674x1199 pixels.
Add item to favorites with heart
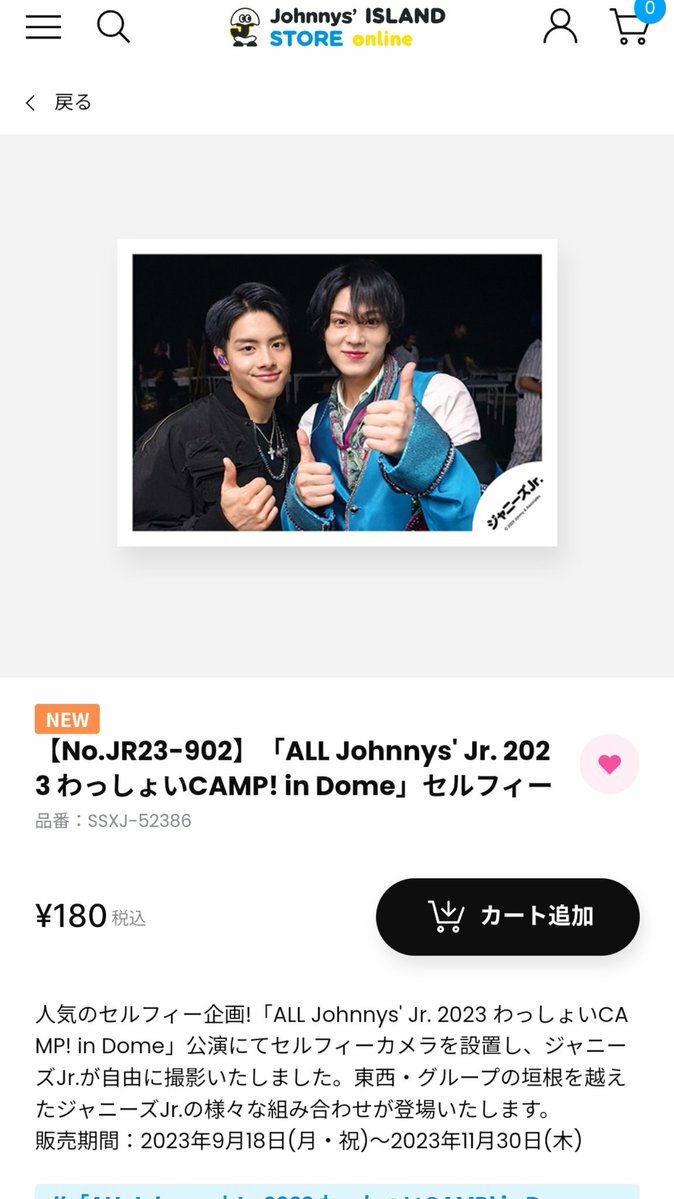609,764
